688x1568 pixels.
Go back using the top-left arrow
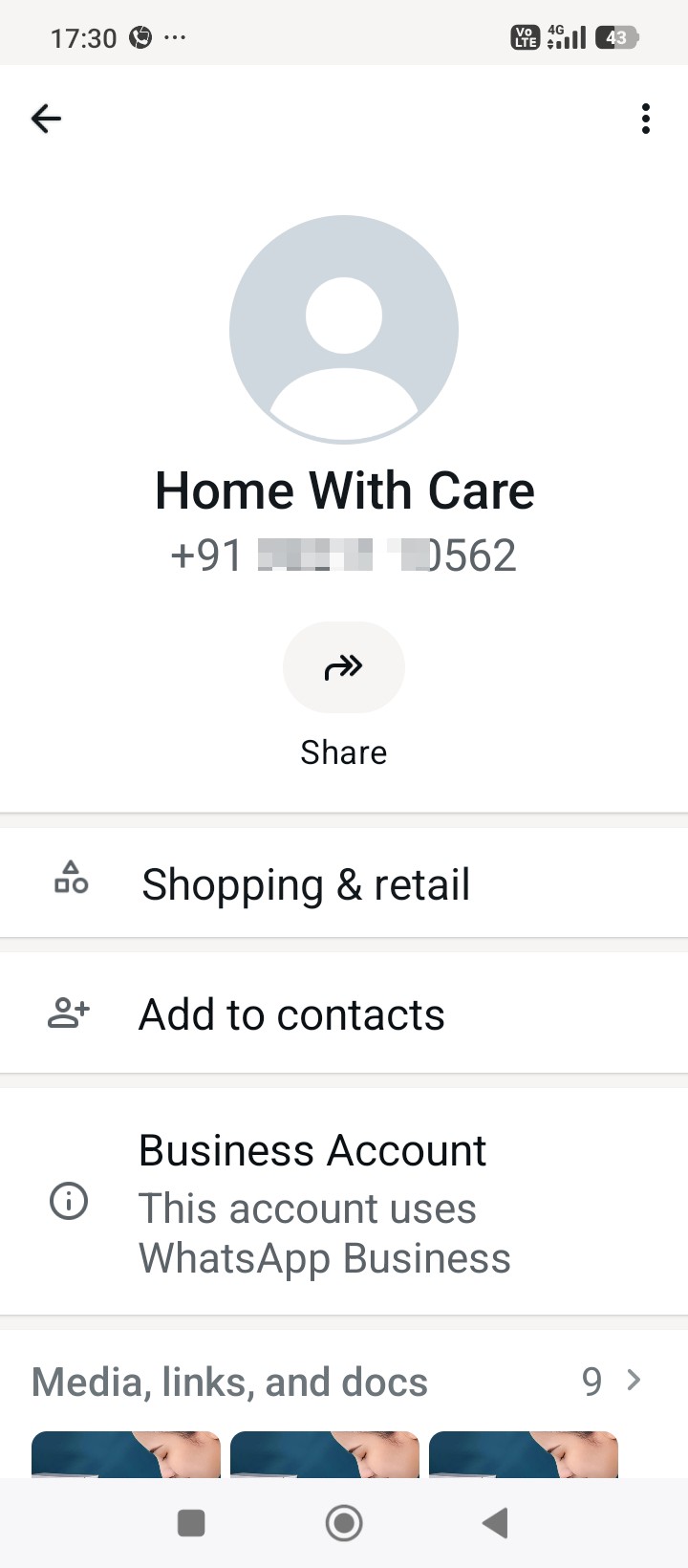click(46, 119)
